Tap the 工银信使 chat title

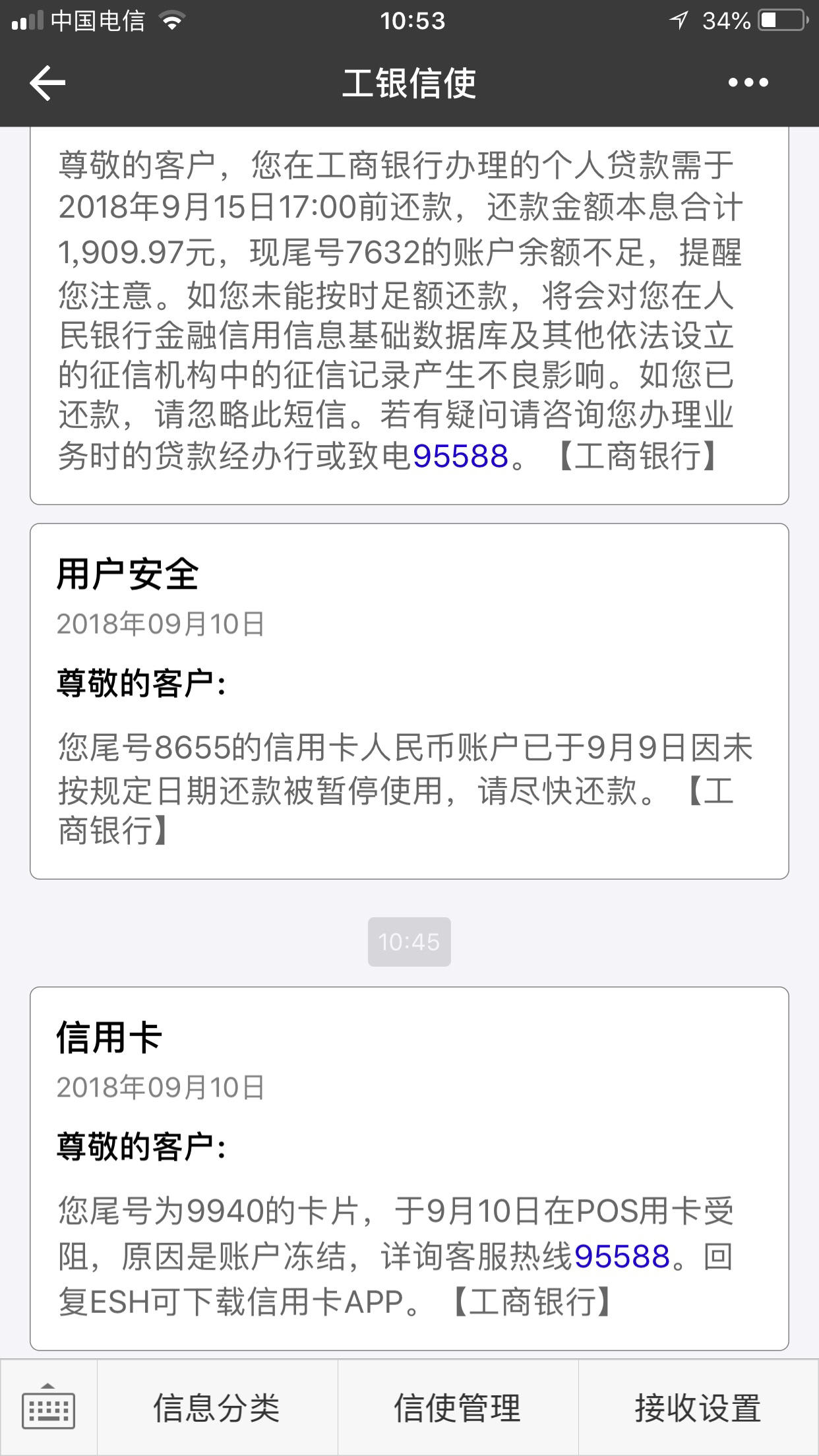click(409, 82)
